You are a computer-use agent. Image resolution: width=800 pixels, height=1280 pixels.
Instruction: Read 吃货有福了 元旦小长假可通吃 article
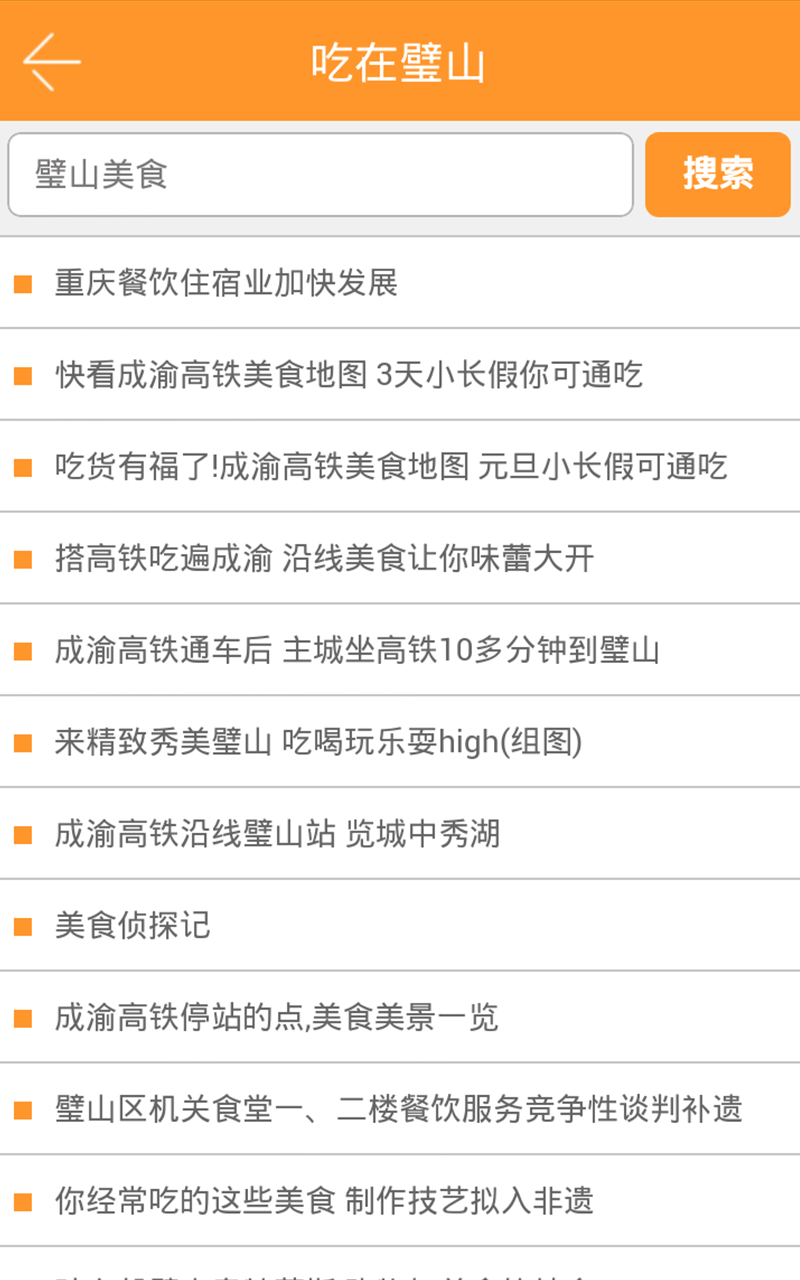tap(390, 467)
